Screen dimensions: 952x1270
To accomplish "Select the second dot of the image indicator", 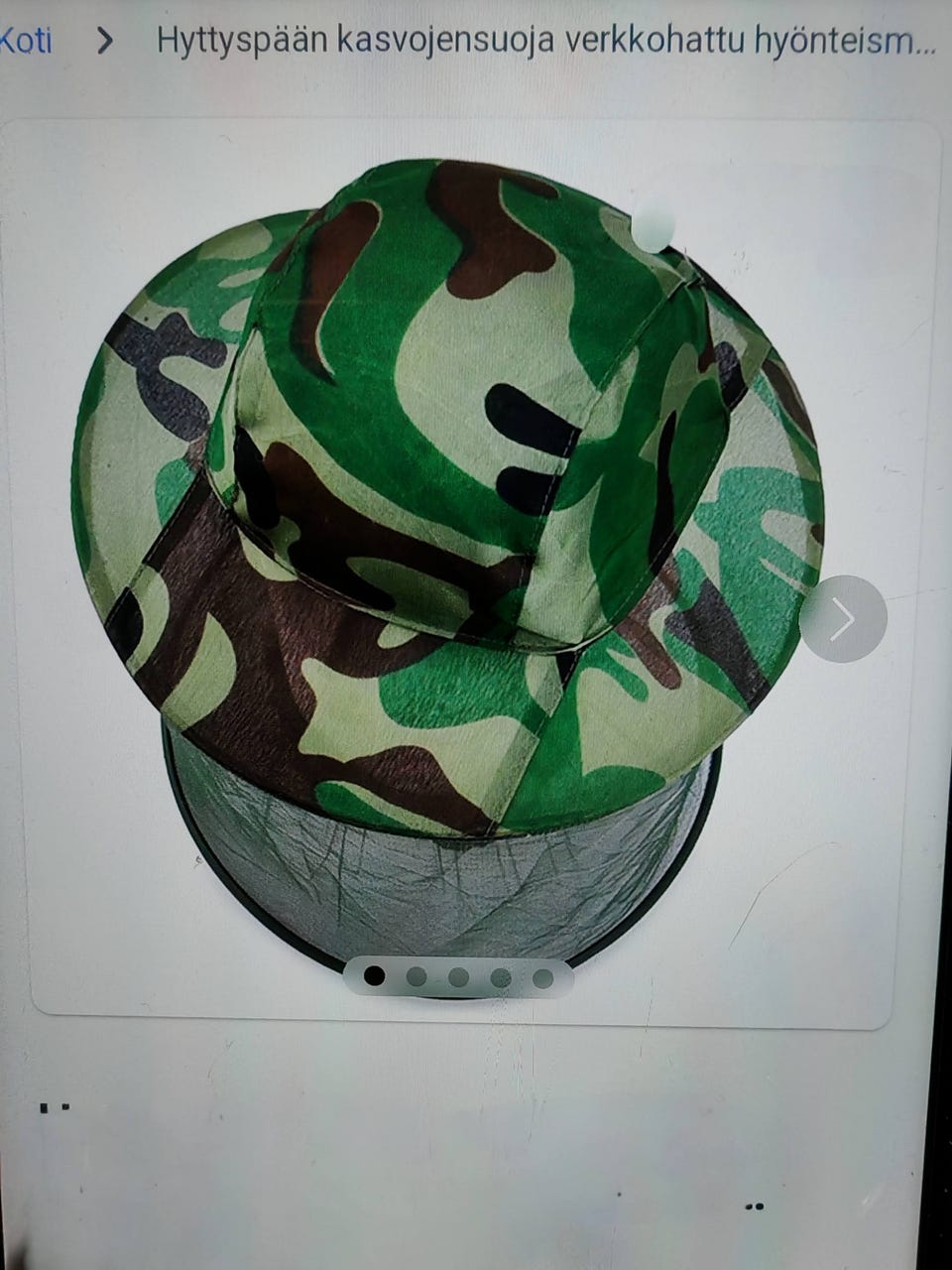I will pyautogui.click(x=416, y=977).
